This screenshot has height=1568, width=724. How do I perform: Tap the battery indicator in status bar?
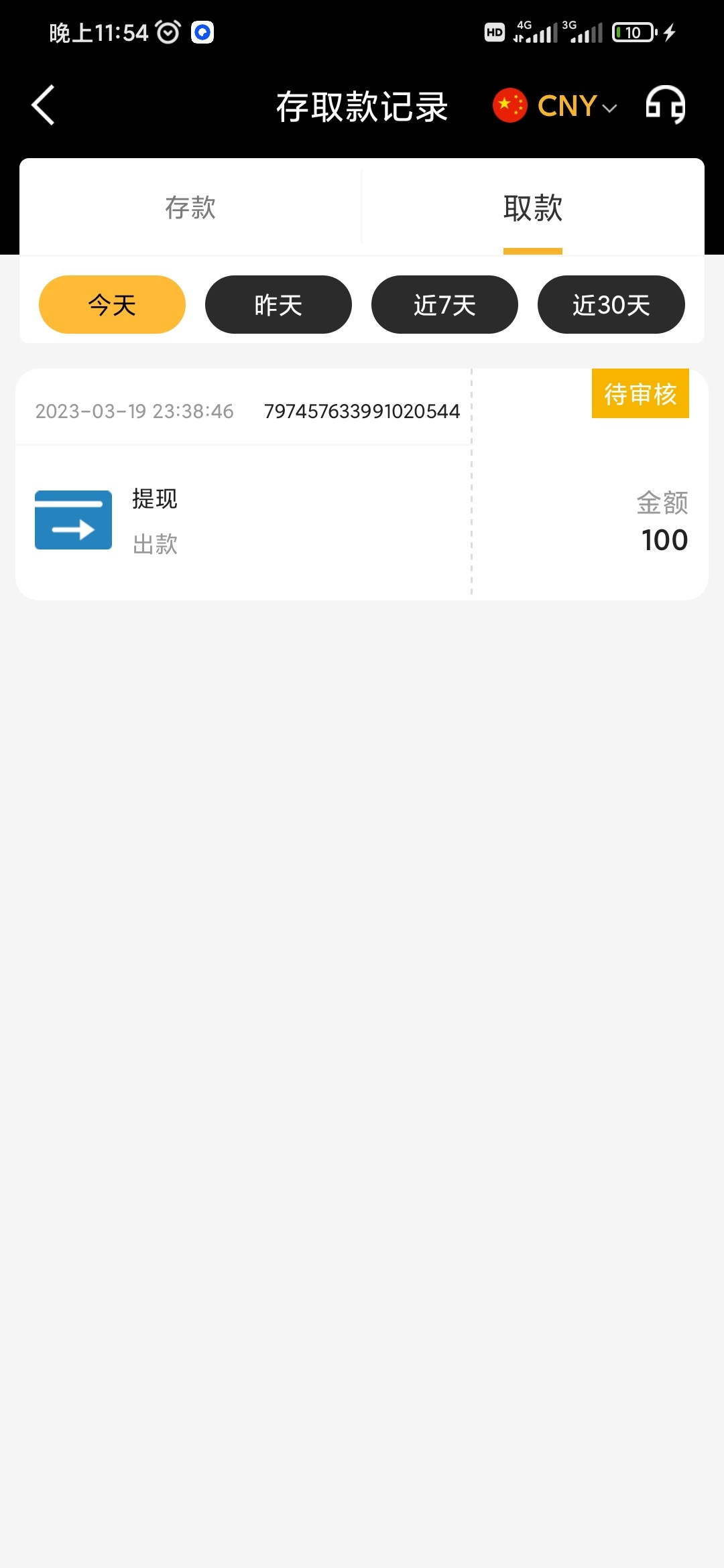coord(631,31)
